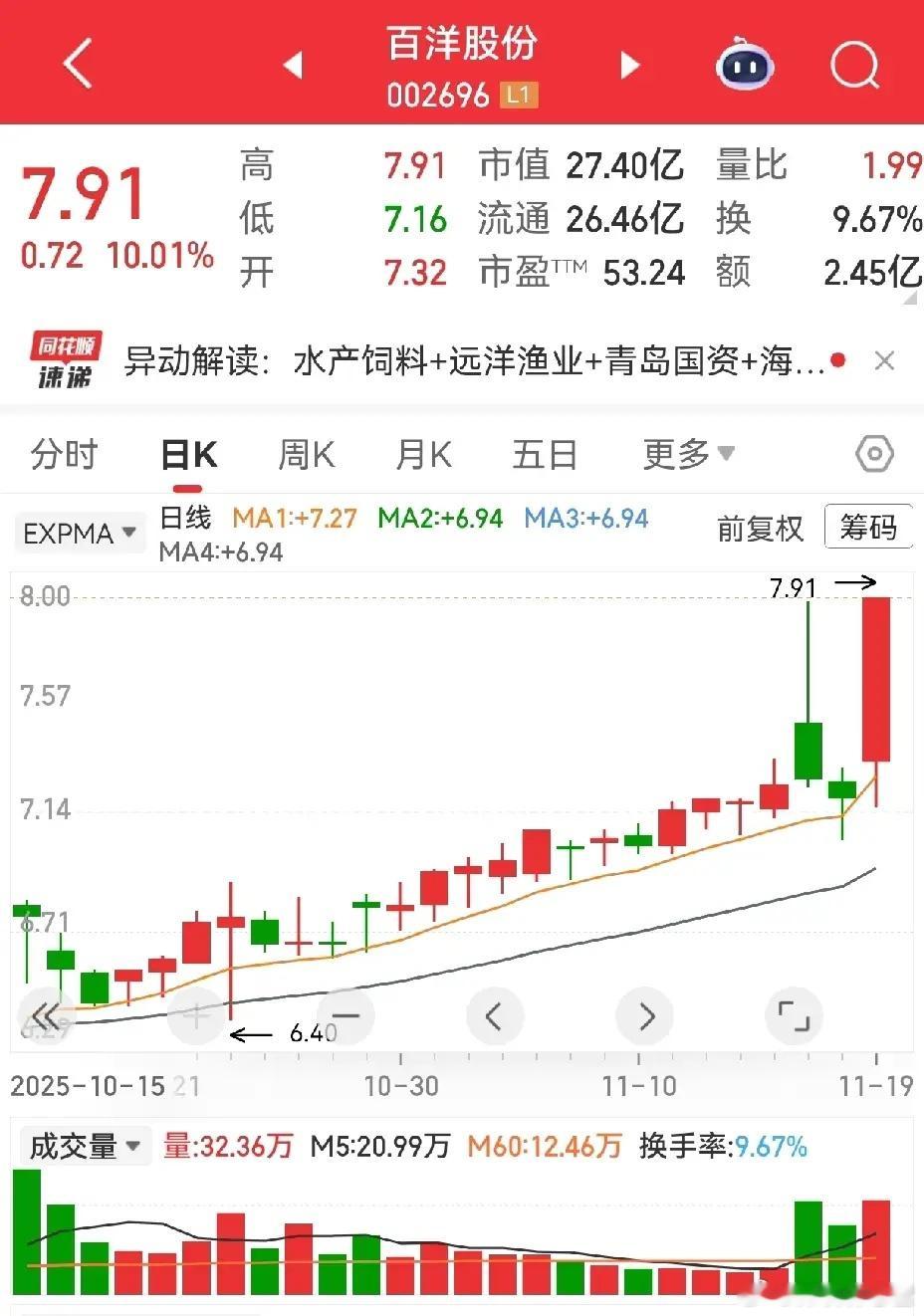Expand the chart to fullscreen
The image size is (924, 1316).
pyautogui.click(x=794, y=1016)
